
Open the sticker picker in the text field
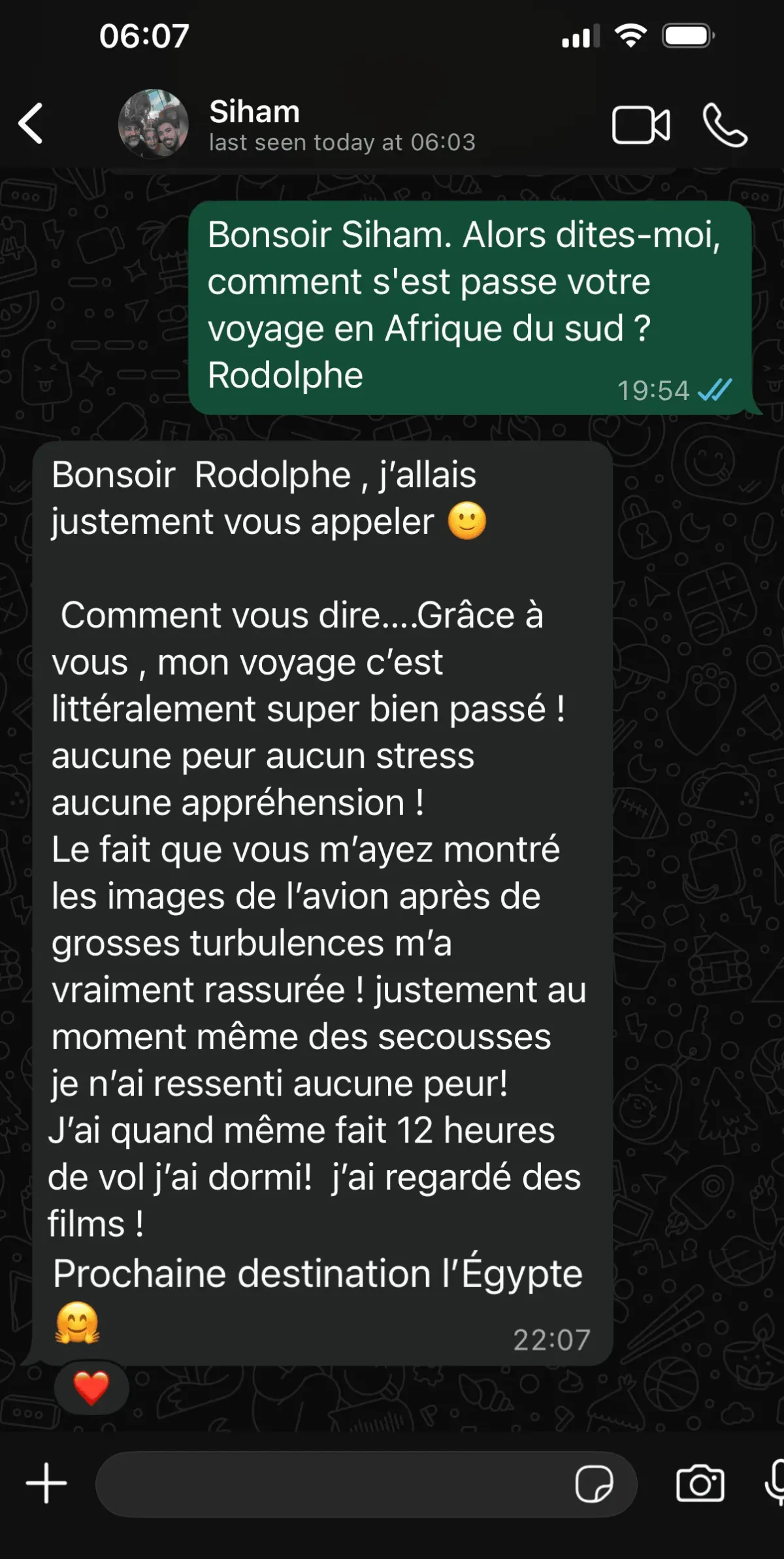pyautogui.click(x=594, y=1484)
